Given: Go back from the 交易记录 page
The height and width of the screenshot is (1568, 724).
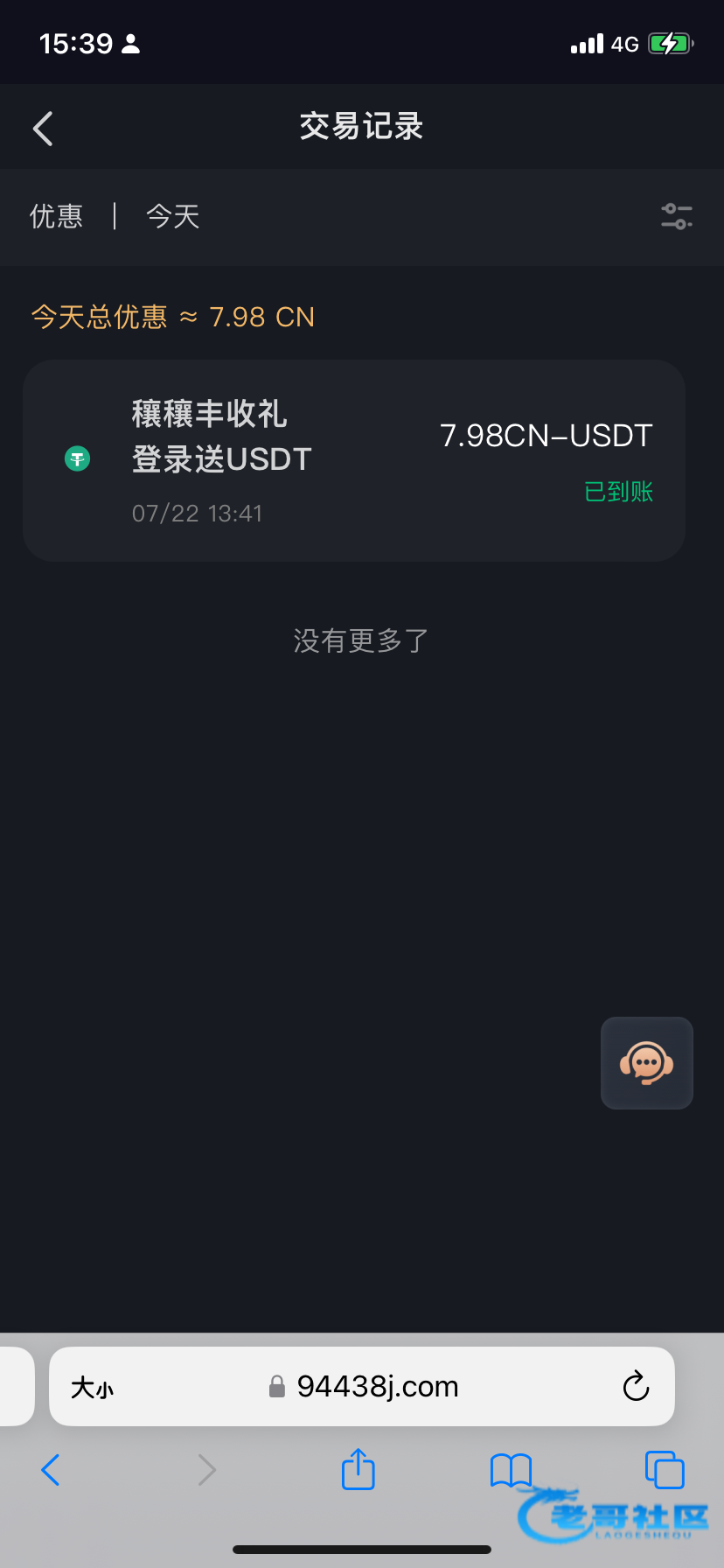Looking at the screenshot, I should (x=44, y=129).
